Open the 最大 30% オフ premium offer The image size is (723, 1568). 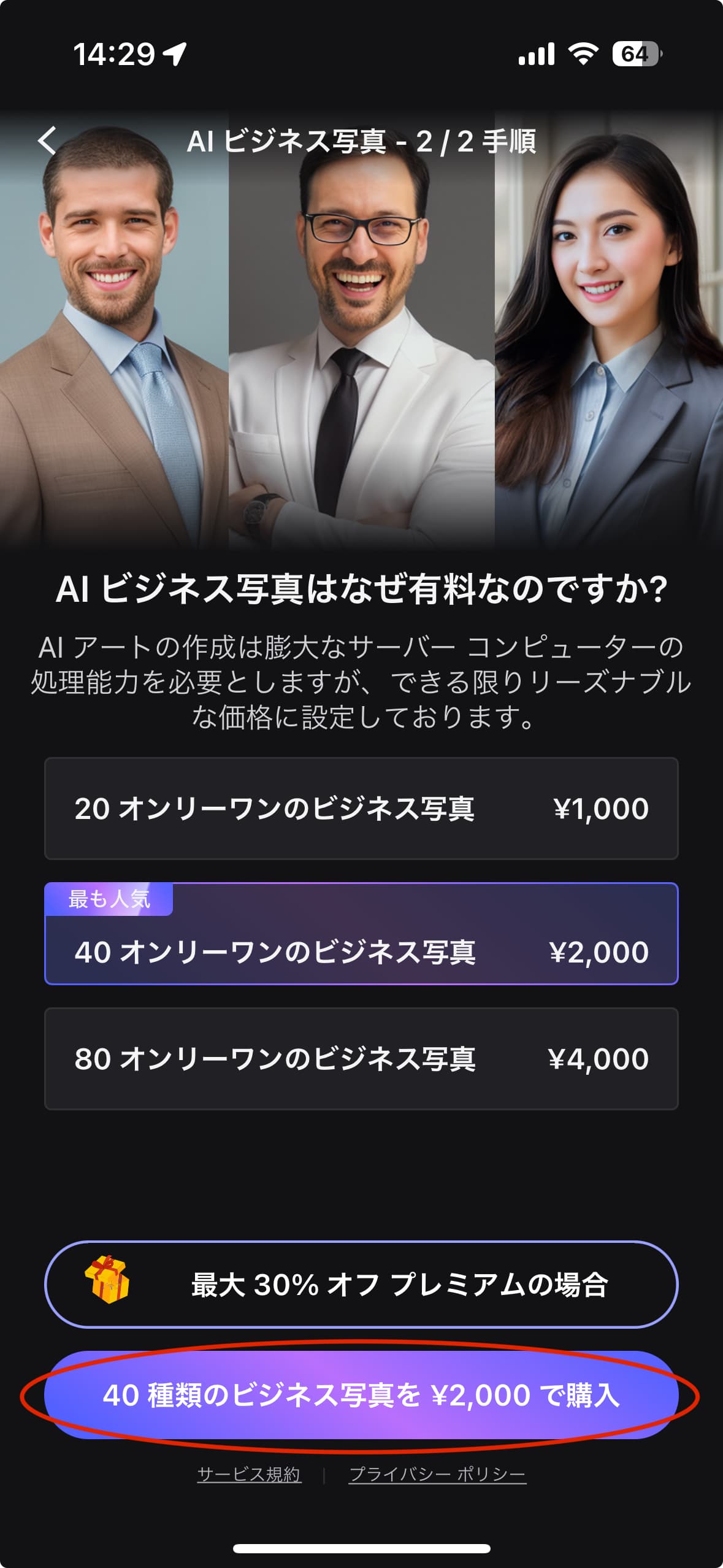[x=361, y=1285]
